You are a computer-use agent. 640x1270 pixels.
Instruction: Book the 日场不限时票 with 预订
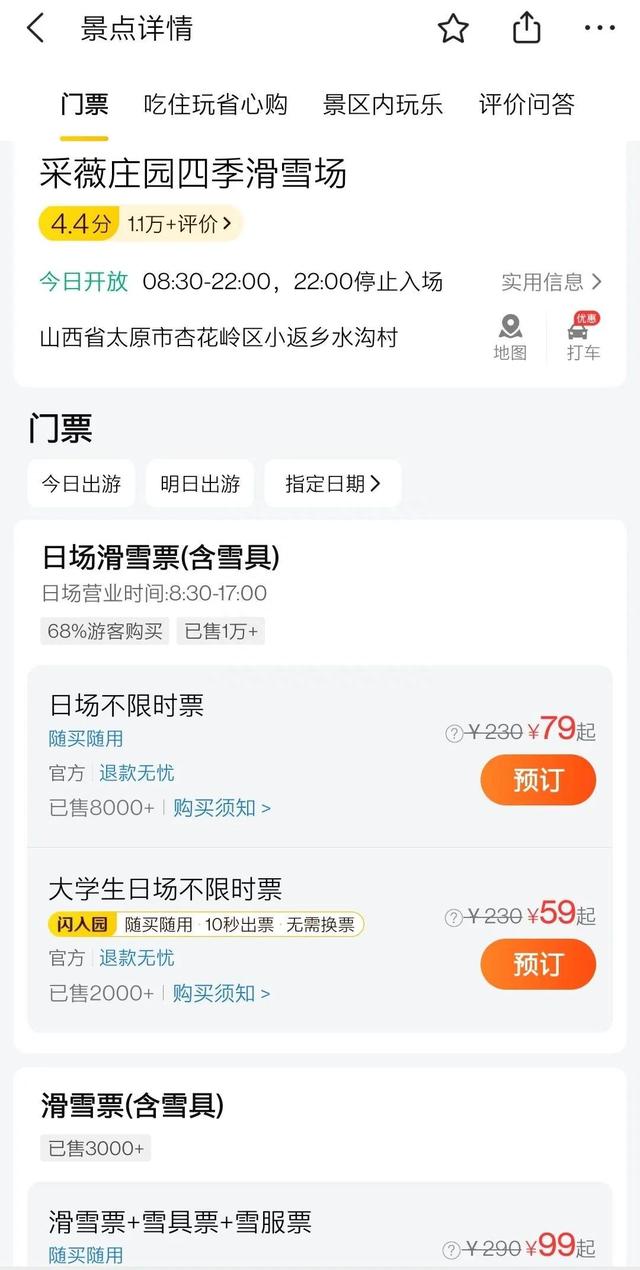point(538,780)
